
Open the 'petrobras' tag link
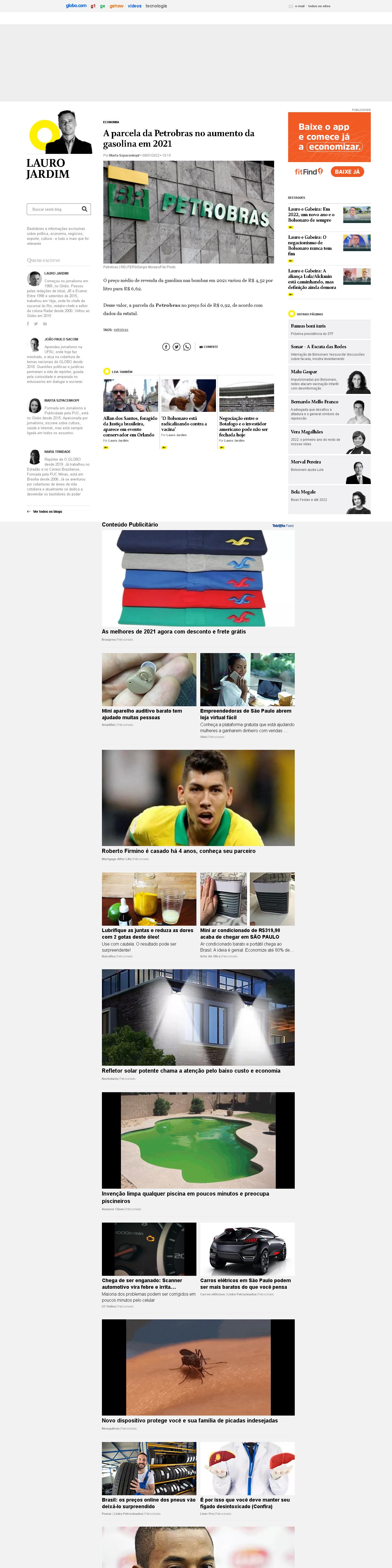[x=121, y=329]
